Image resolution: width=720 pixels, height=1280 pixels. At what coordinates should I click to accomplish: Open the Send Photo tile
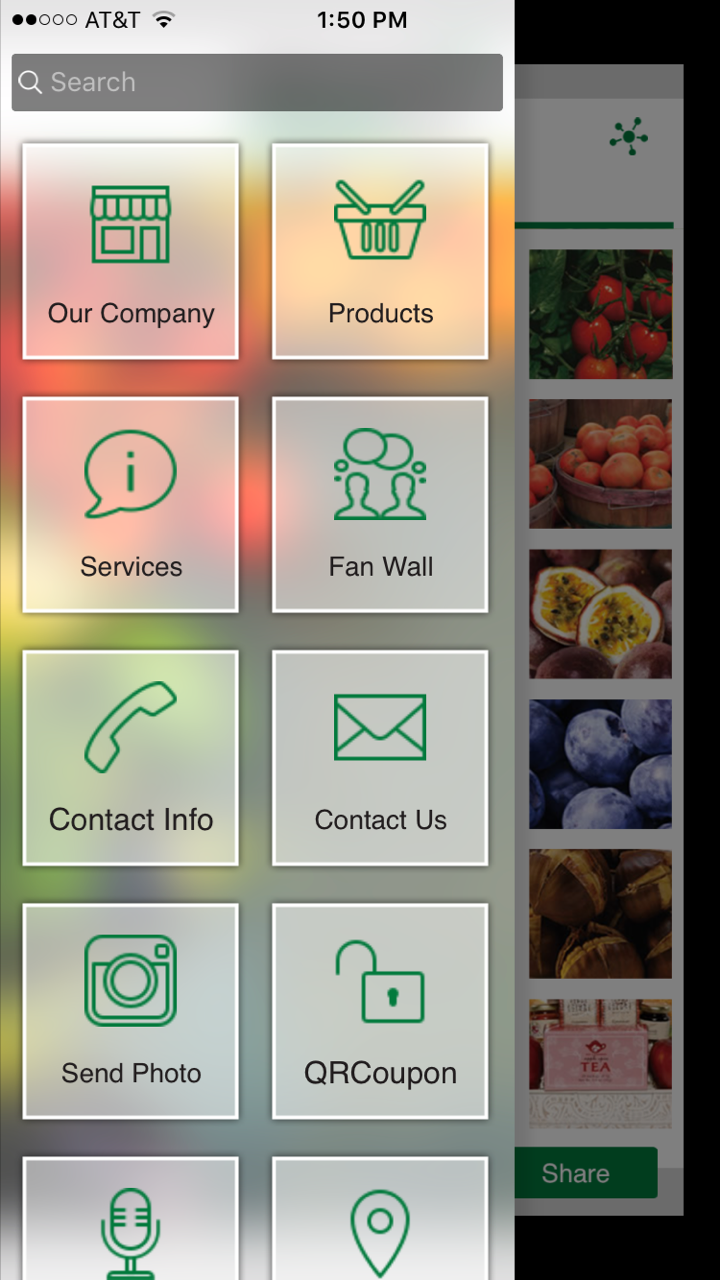(131, 1011)
